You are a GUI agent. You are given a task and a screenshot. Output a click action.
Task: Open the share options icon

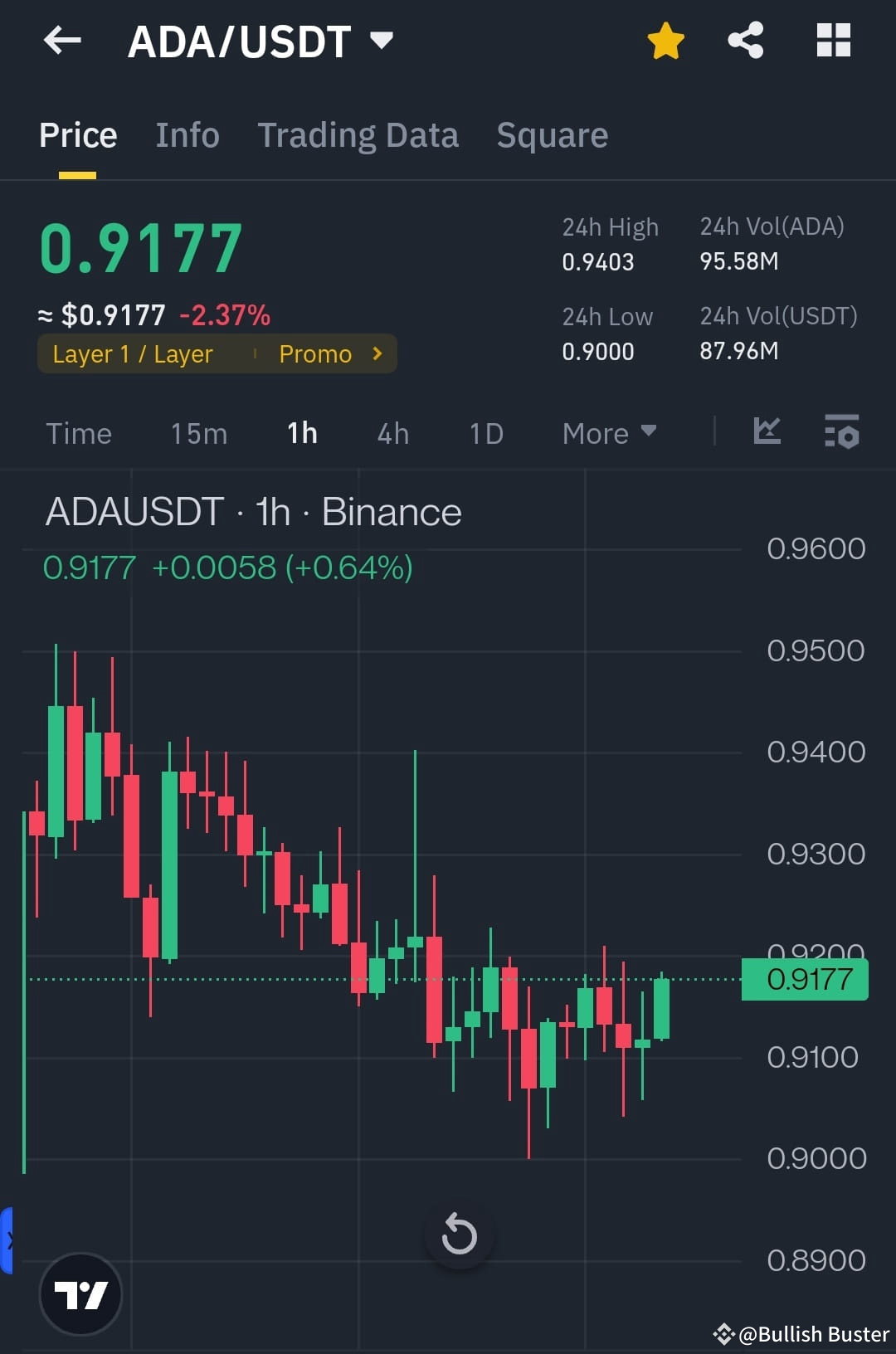746,38
